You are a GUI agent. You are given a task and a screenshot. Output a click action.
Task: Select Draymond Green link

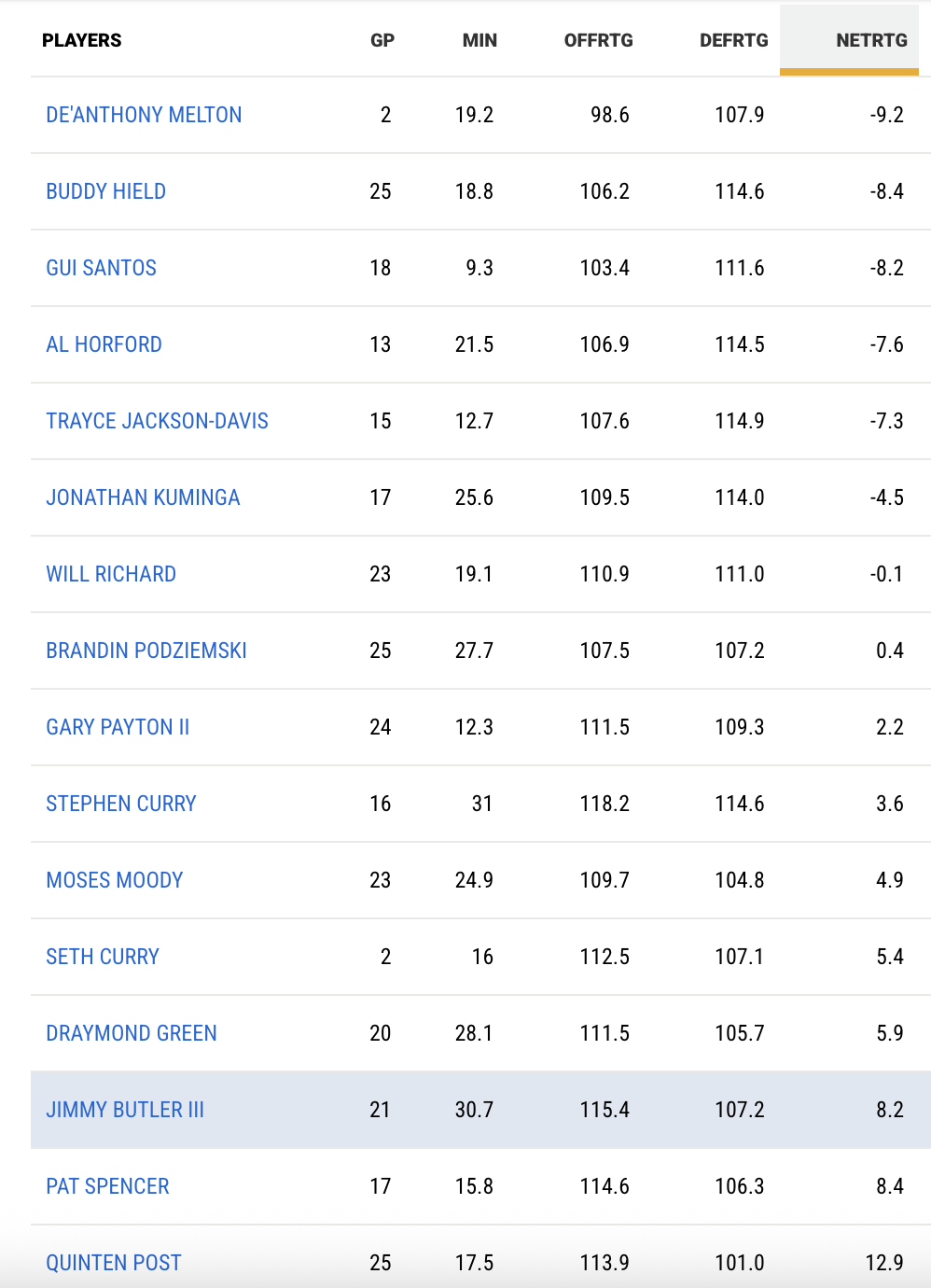(132, 1033)
